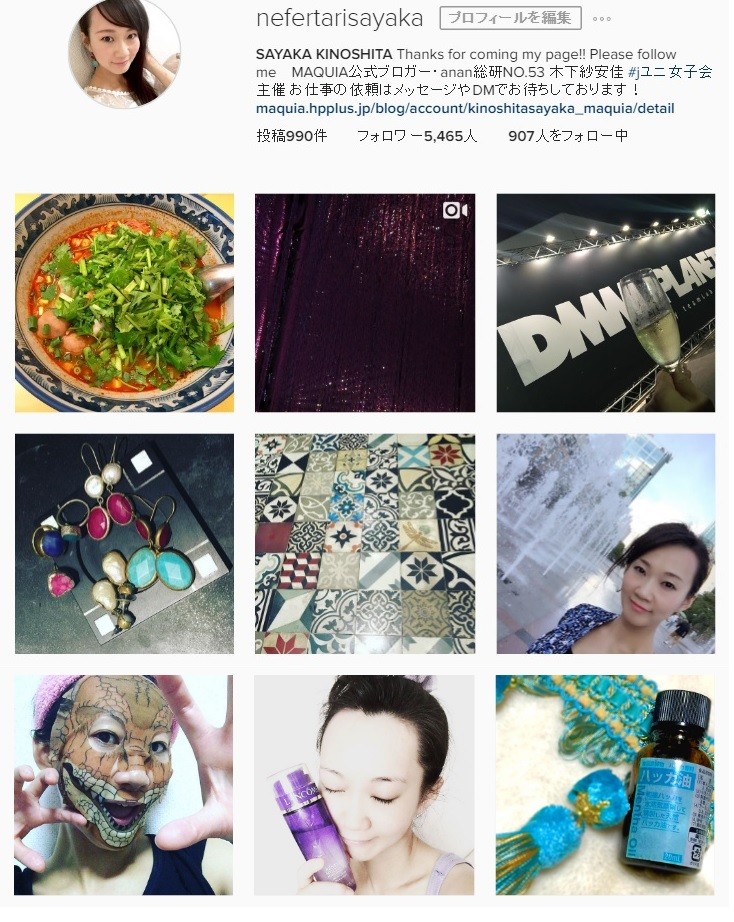Viewport: 734px width, 922px height.
Task: Open the selfie by the fountain post
Action: click(606, 544)
